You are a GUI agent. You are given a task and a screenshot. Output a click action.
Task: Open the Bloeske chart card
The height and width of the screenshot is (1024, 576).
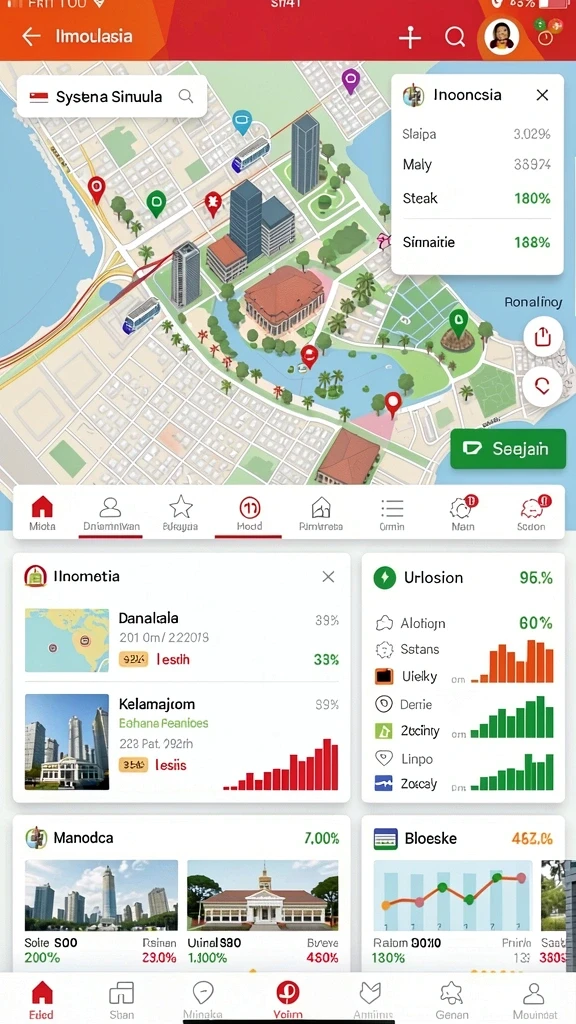[463, 893]
